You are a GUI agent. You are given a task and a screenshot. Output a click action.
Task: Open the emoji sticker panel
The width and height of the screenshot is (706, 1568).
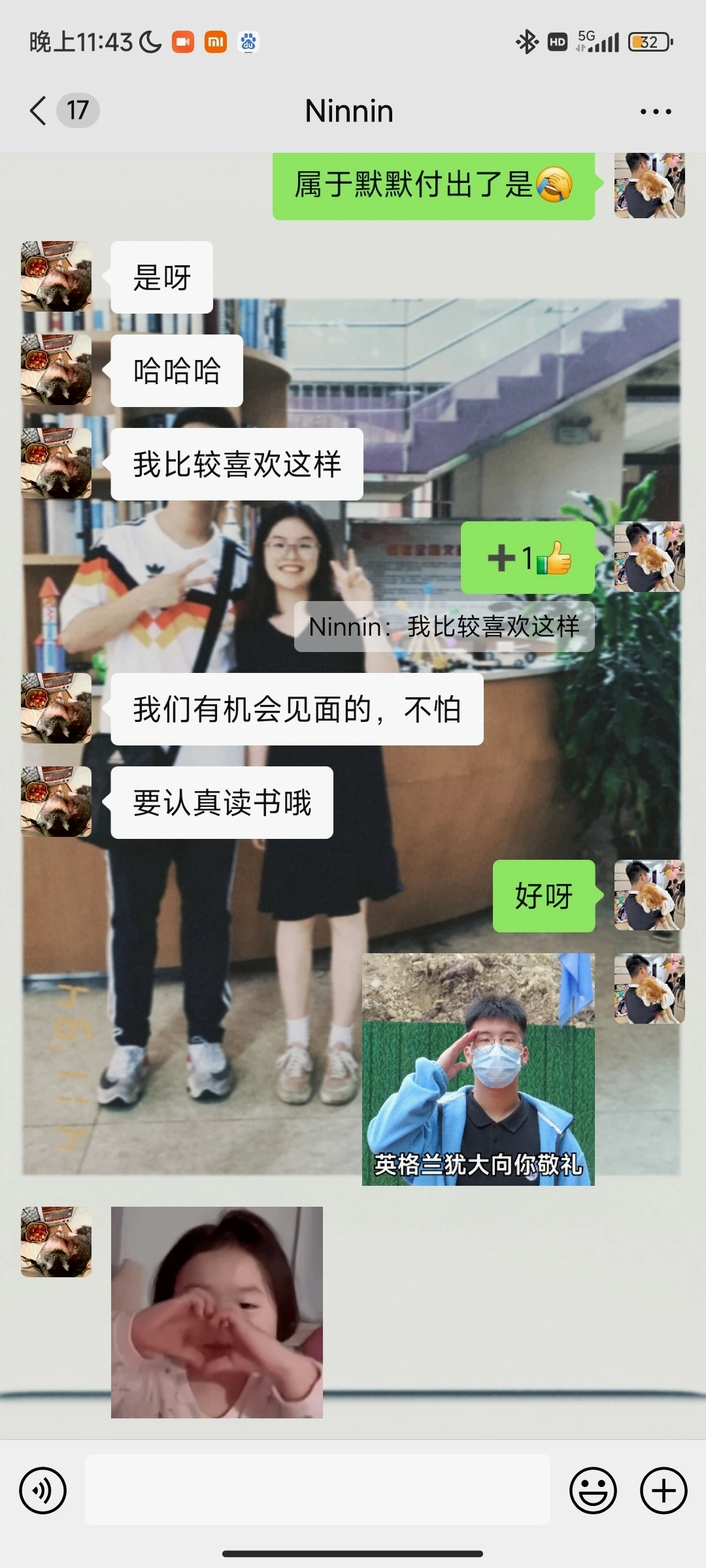click(x=593, y=1491)
